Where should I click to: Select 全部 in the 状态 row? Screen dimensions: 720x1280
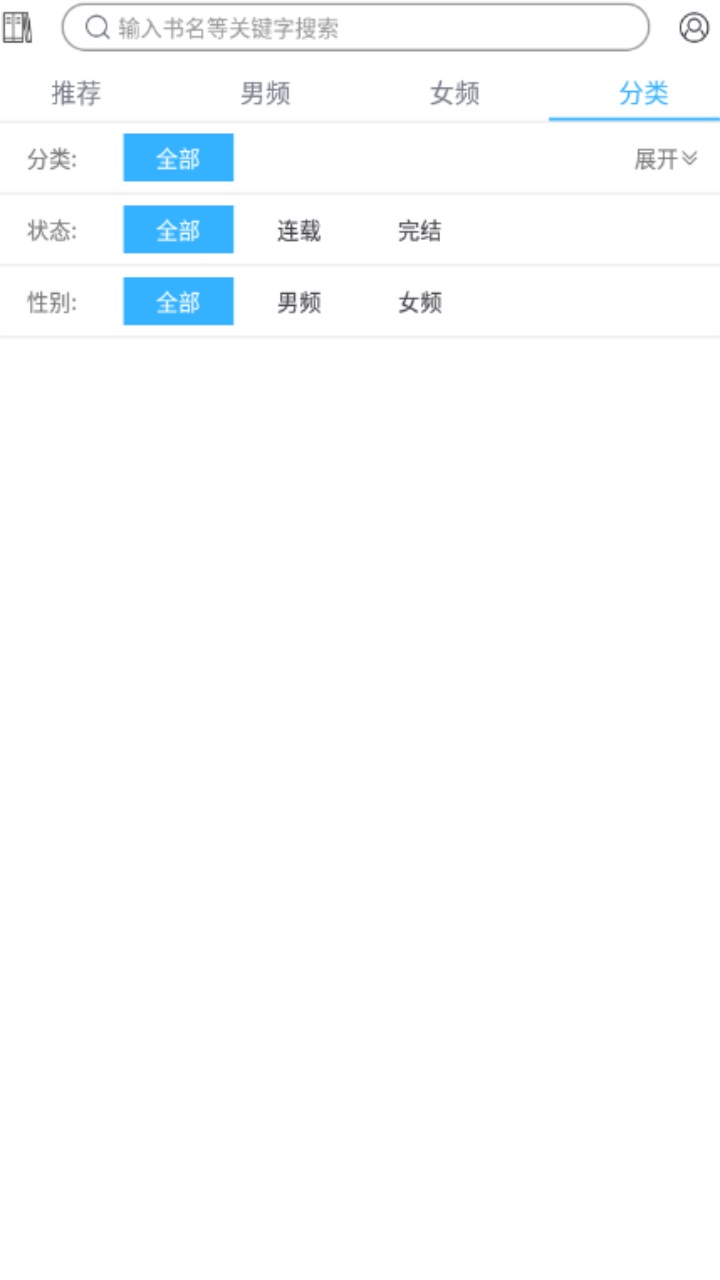tap(178, 230)
